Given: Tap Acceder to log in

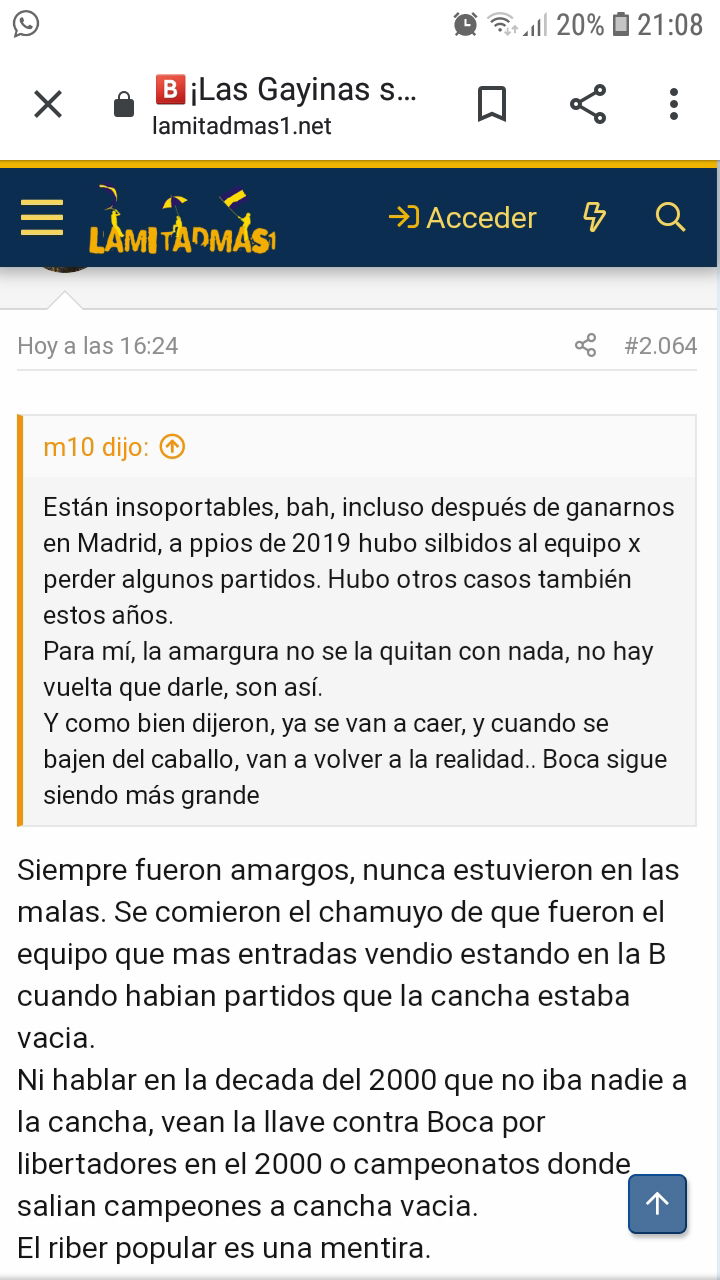Looking at the screenshot, I should pos(463,217).
